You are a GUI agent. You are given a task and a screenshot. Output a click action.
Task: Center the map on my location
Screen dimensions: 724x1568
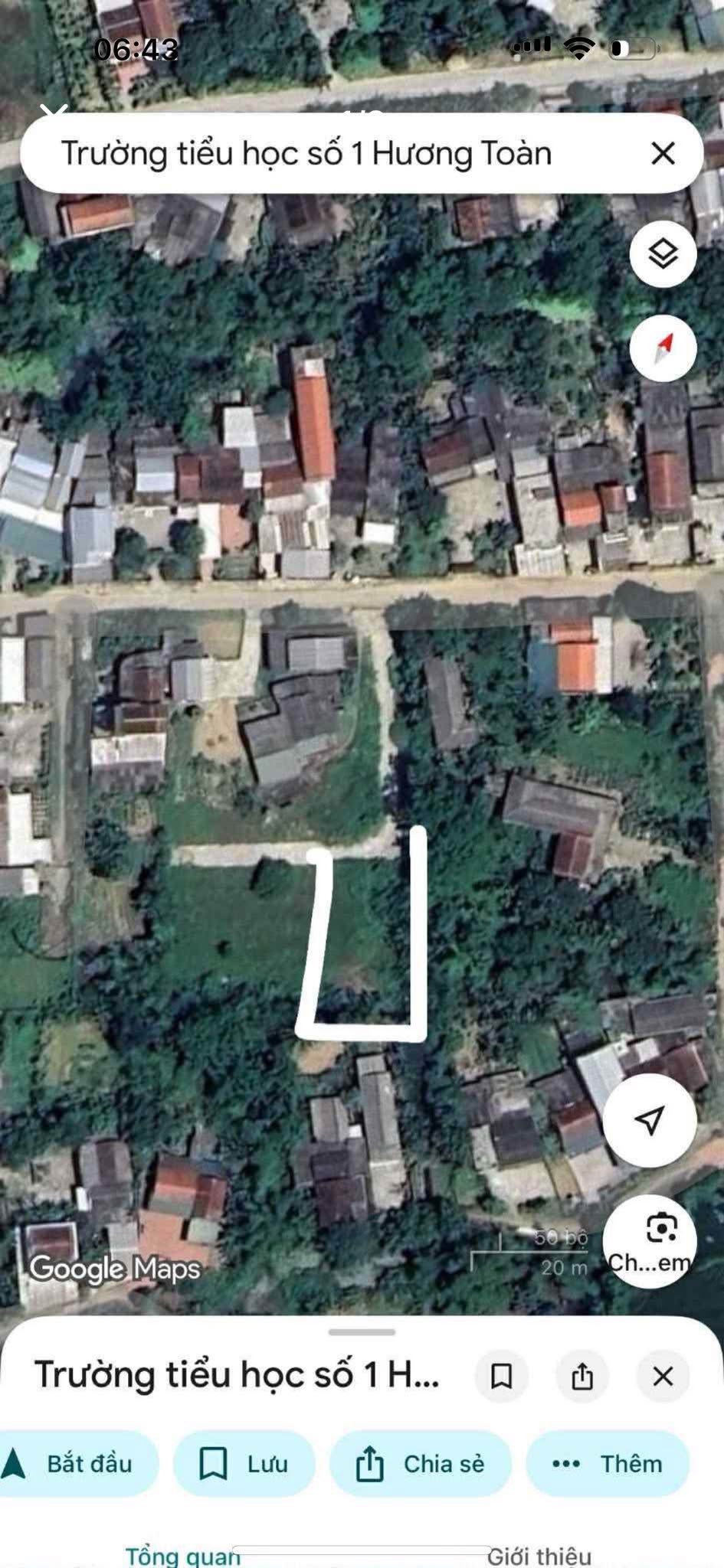[x=649, y=1120]
